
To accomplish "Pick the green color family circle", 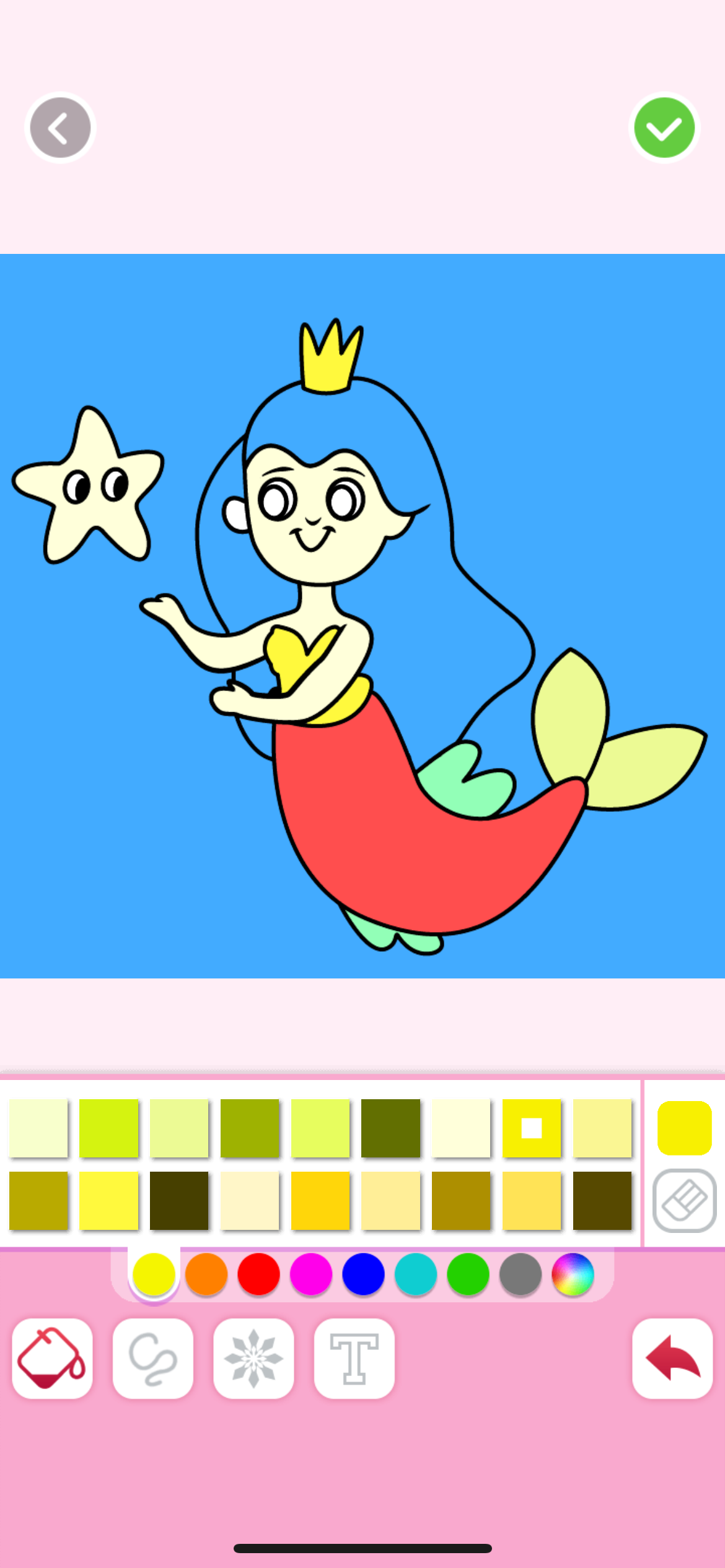I will pyautogui.click(x=468, y=1274).
